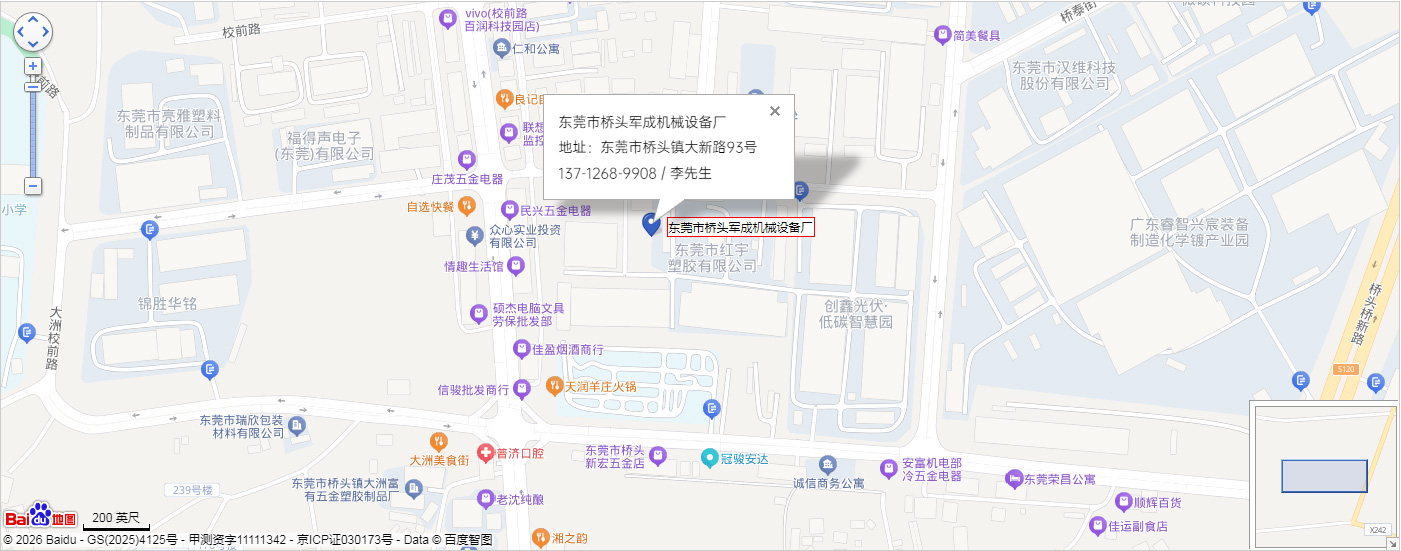Pan the map right with the arrow
Screen dimensions: 1401x551
(45, 32)
